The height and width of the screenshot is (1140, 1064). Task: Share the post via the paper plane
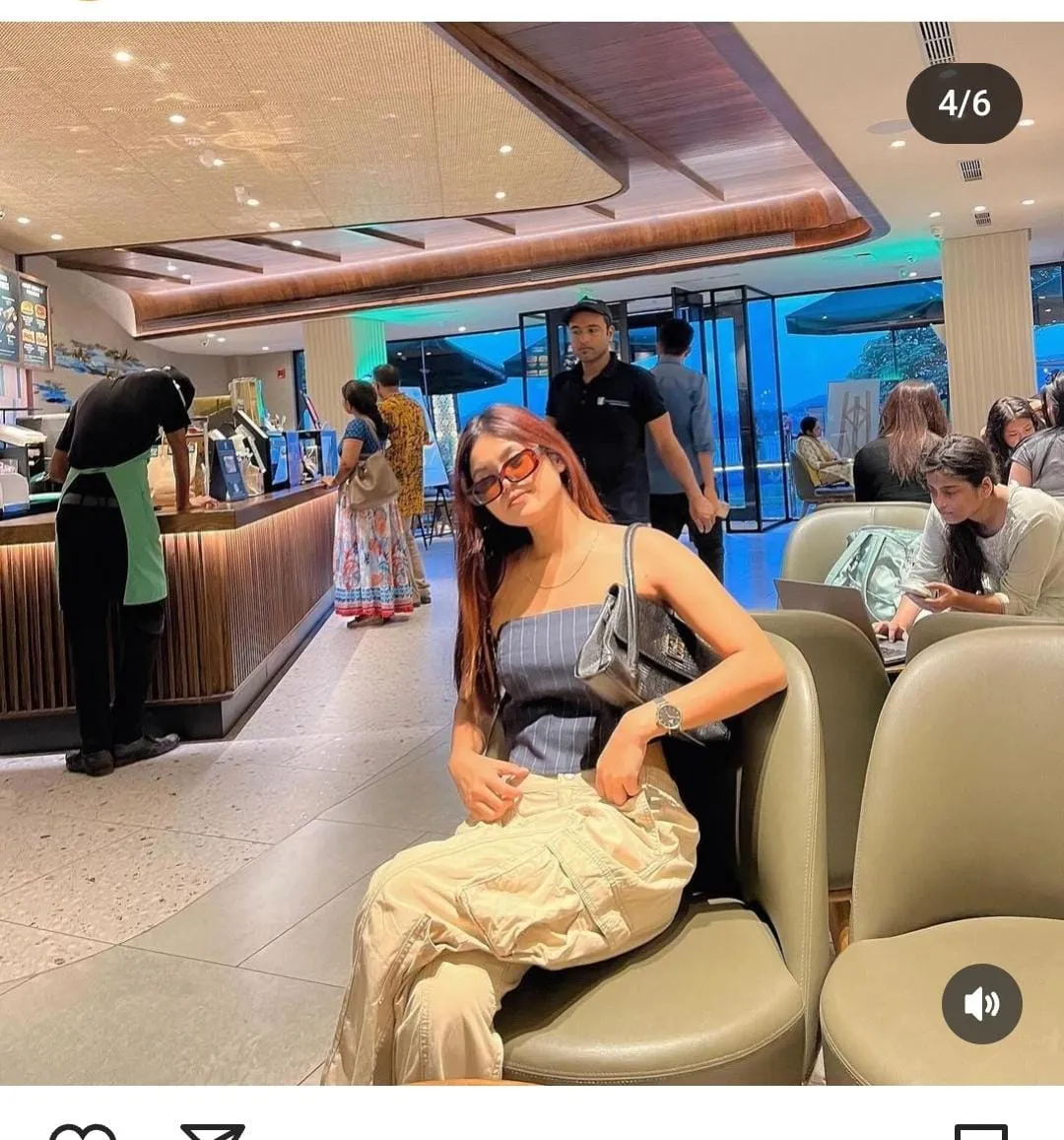(212, 1133)
